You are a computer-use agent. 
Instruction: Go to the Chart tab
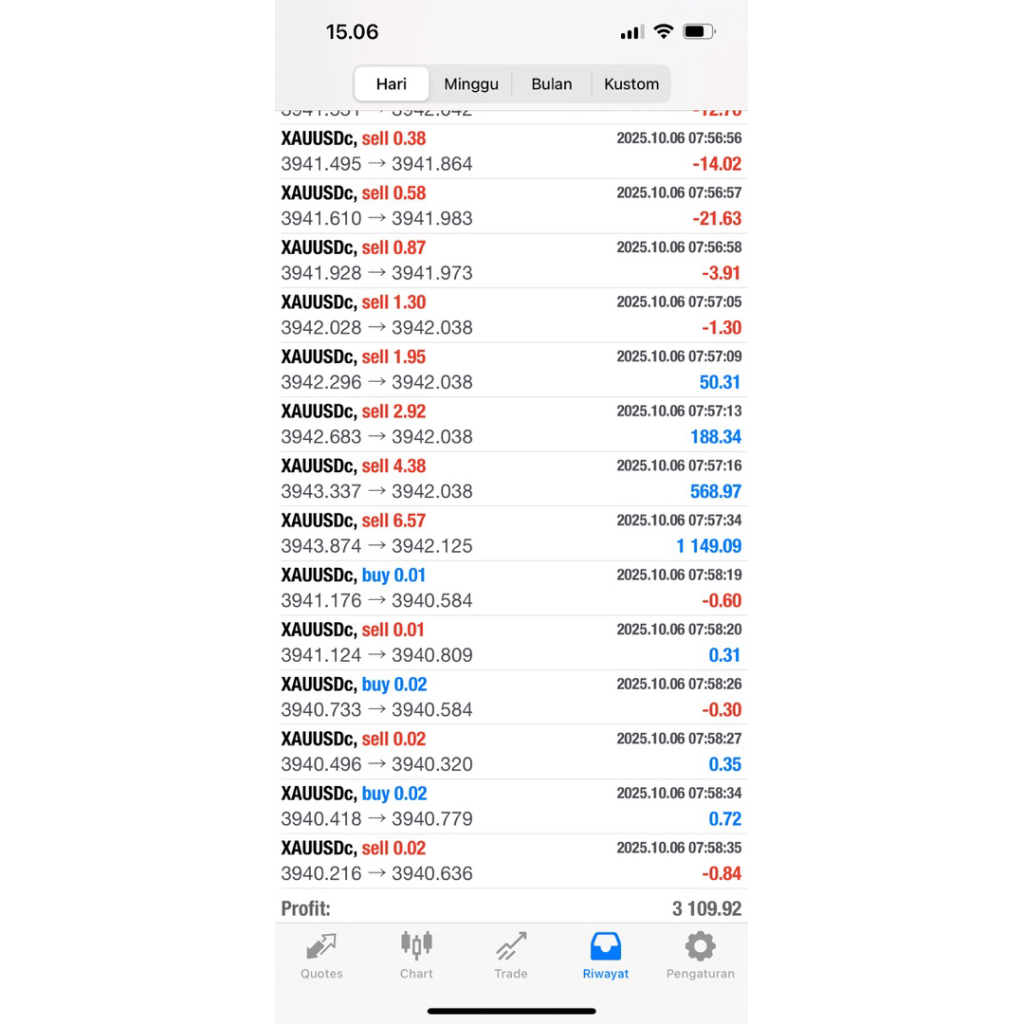click(416, 955)
